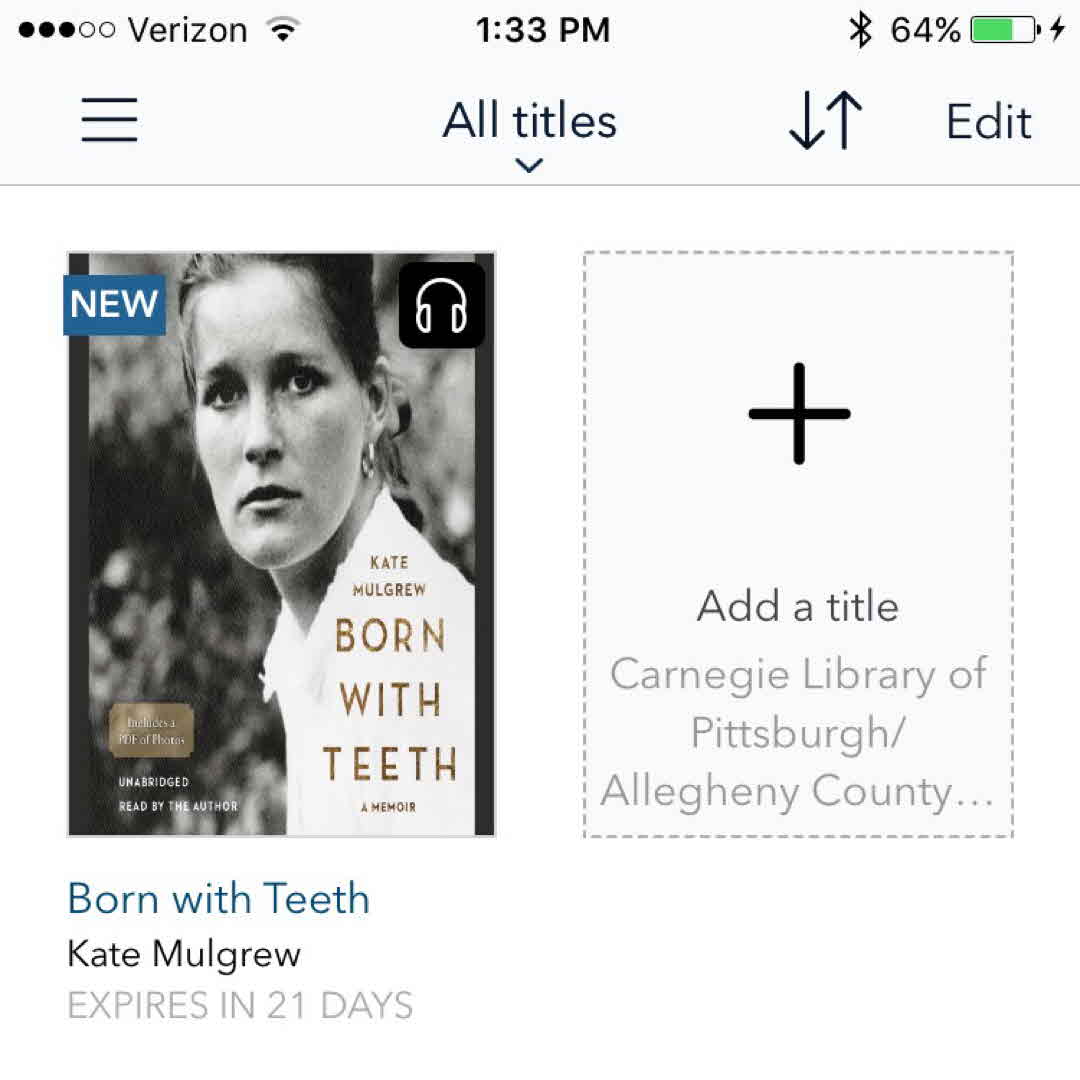Open the sort order options
The image size is (1080, 1080).
point(825,120)
